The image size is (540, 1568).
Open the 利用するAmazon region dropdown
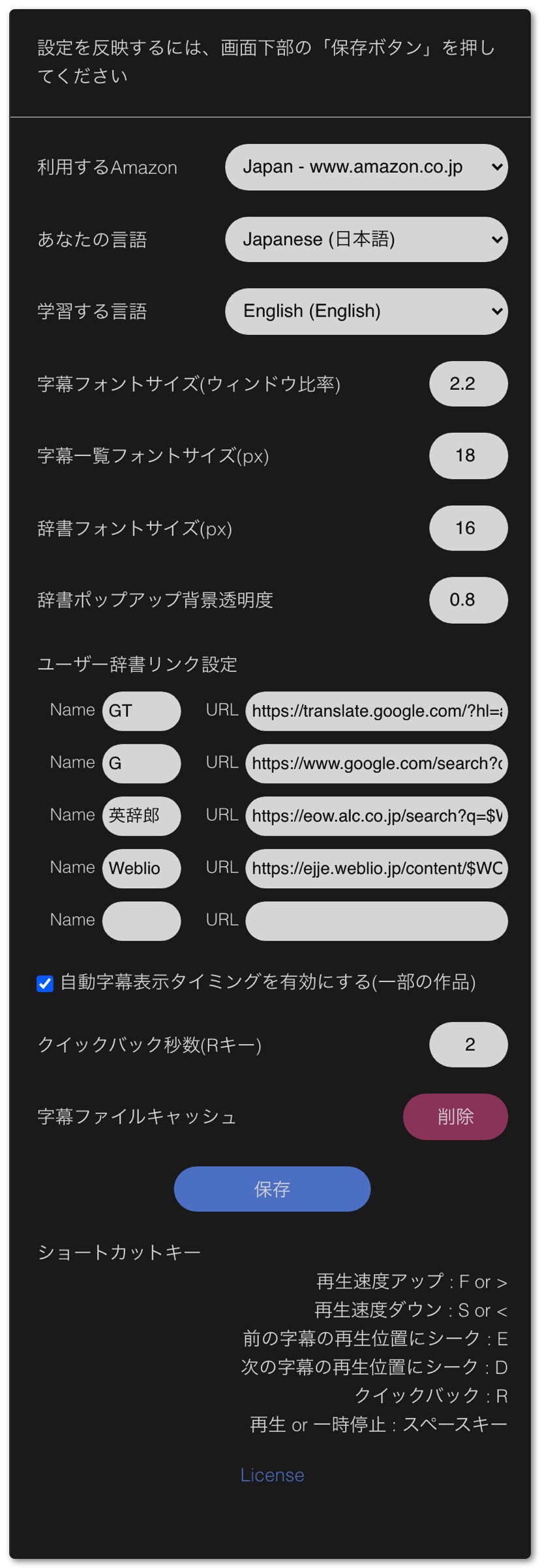tap(366, 167)
